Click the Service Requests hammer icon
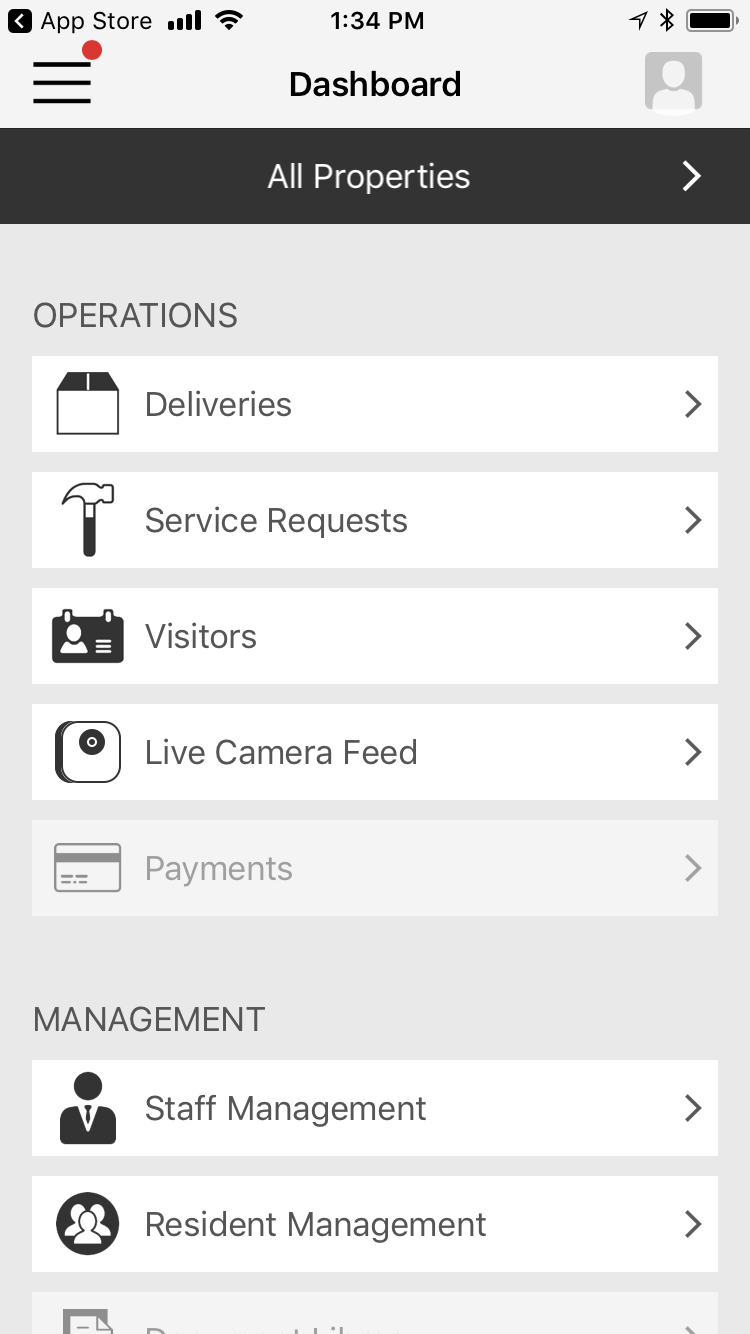This screenshot has height=1334, width=750. pyautogui.click(x=87, y=520)
